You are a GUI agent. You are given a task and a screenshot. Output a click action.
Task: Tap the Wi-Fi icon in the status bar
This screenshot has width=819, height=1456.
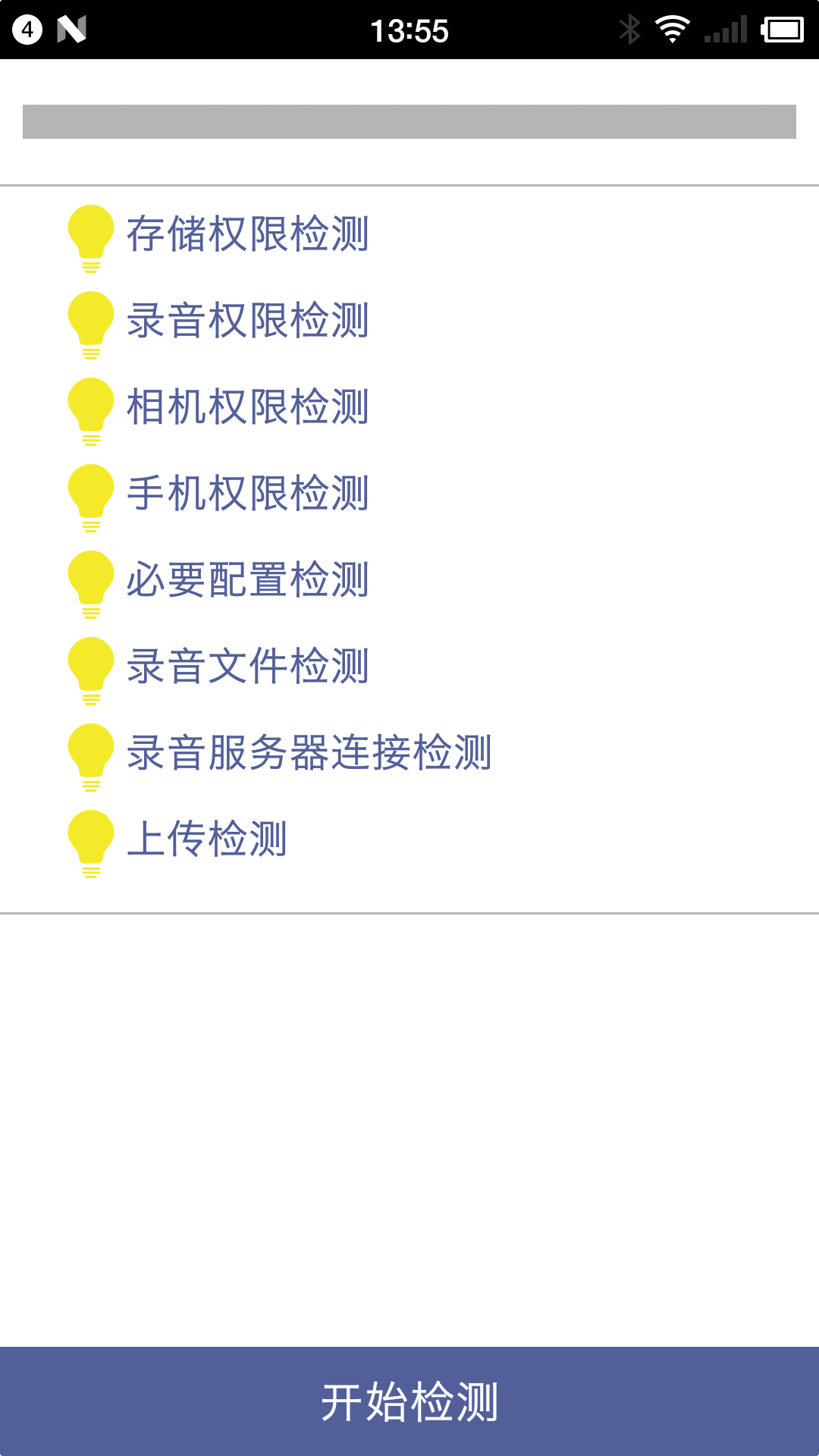[x=673, y=29]
